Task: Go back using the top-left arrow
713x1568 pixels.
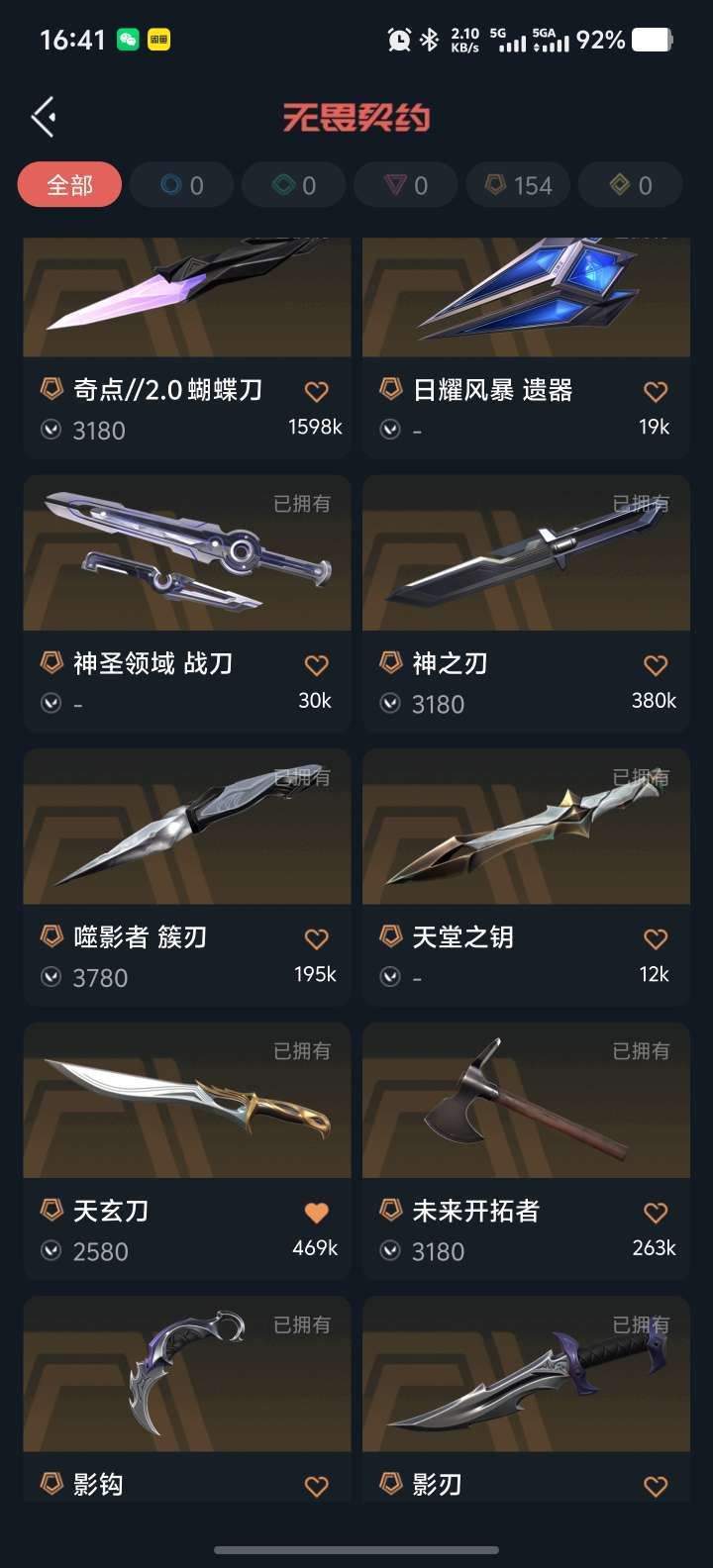Action: [x=44, y=117]
